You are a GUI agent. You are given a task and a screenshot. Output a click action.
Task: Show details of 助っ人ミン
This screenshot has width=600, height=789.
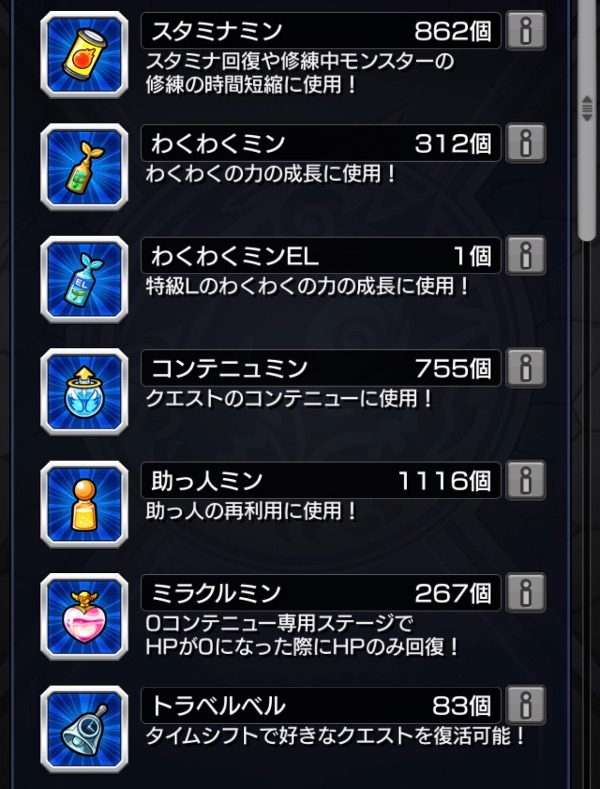[525, 481]
